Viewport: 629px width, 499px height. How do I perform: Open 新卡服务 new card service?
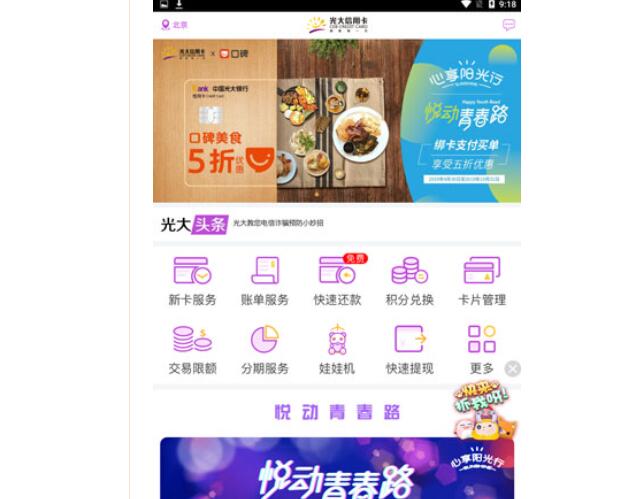pyautogui.click(x=192, y=281)
